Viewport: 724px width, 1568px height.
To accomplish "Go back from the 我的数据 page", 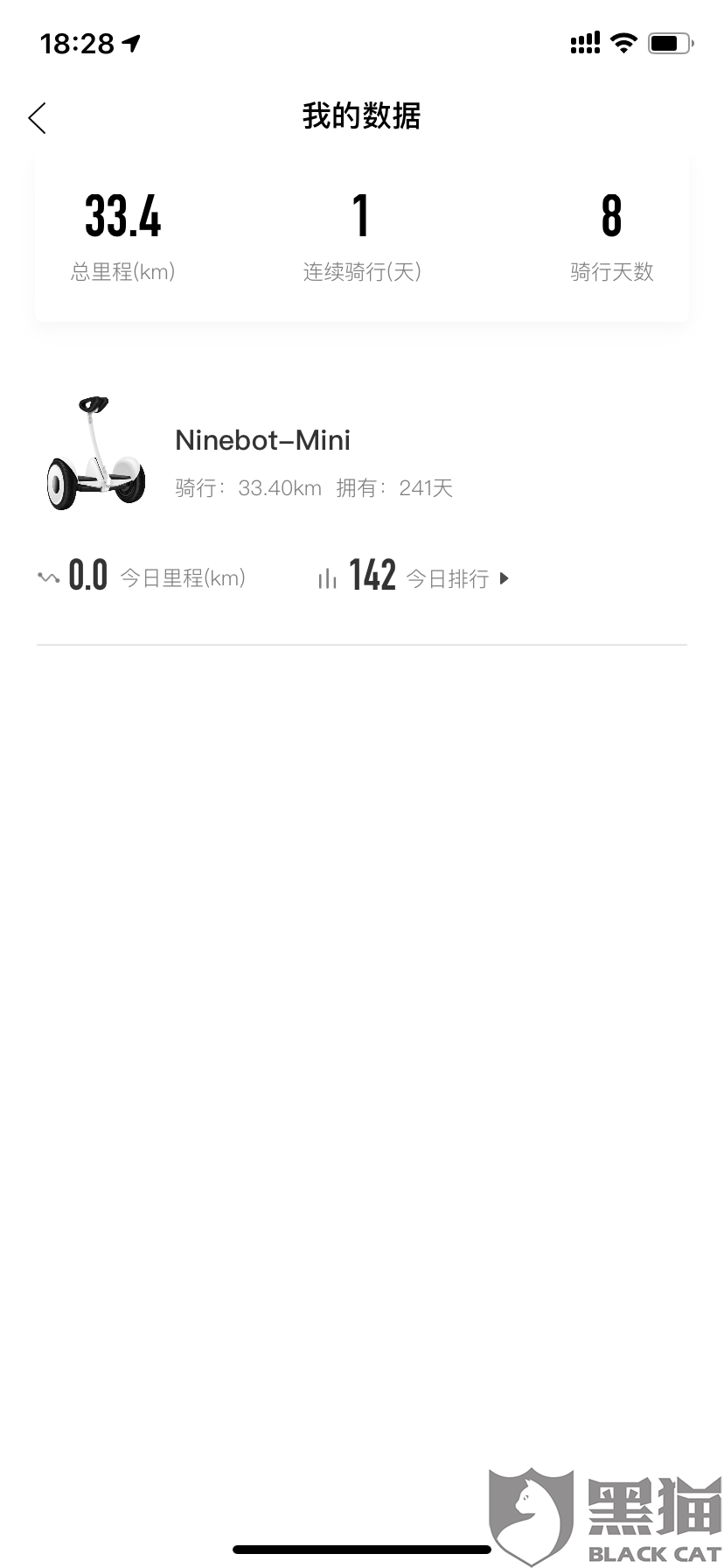I will click(x=38, y=118).
